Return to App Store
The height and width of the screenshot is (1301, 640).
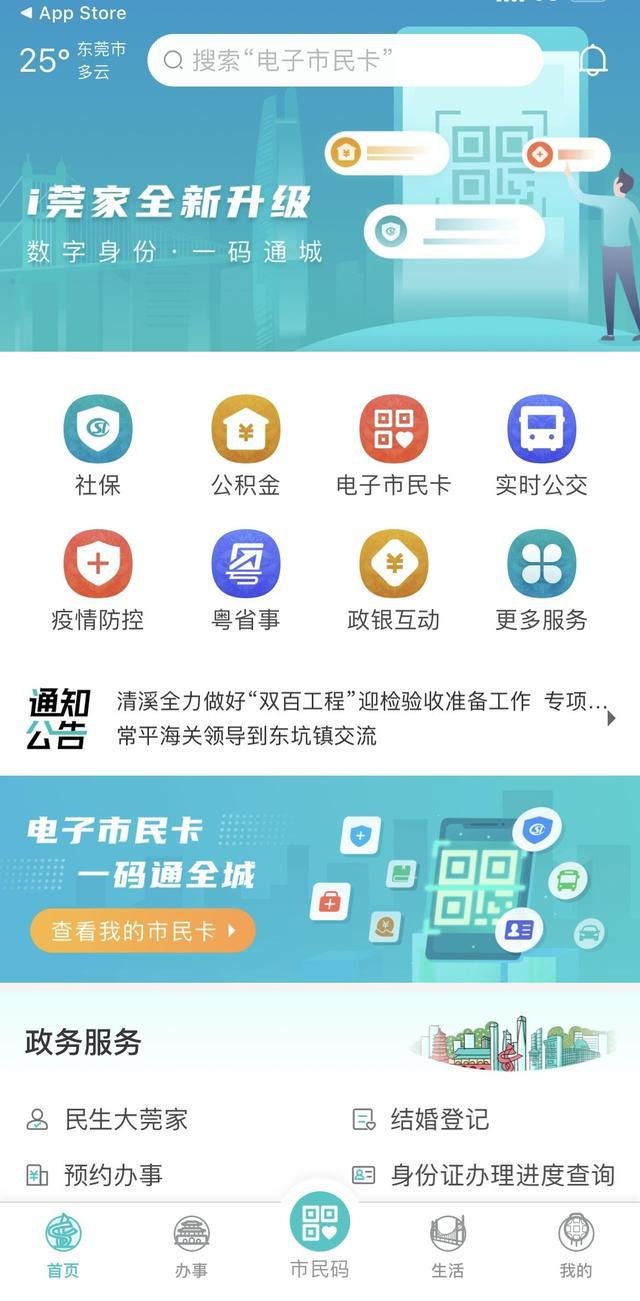click(x=73, y=13)
